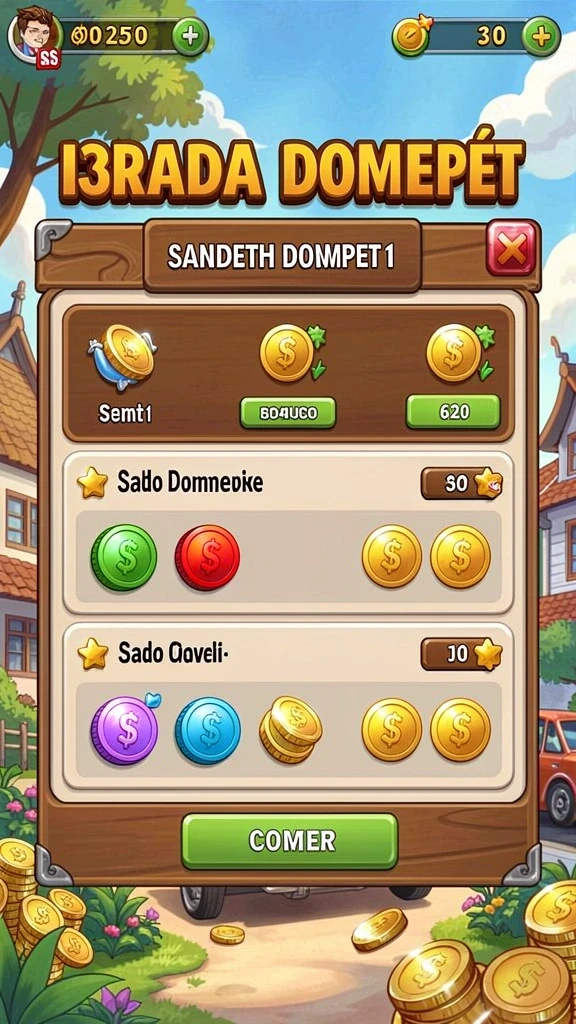Tap the green 620 button
The image size is (576, 1024).
tap(453, 412)
